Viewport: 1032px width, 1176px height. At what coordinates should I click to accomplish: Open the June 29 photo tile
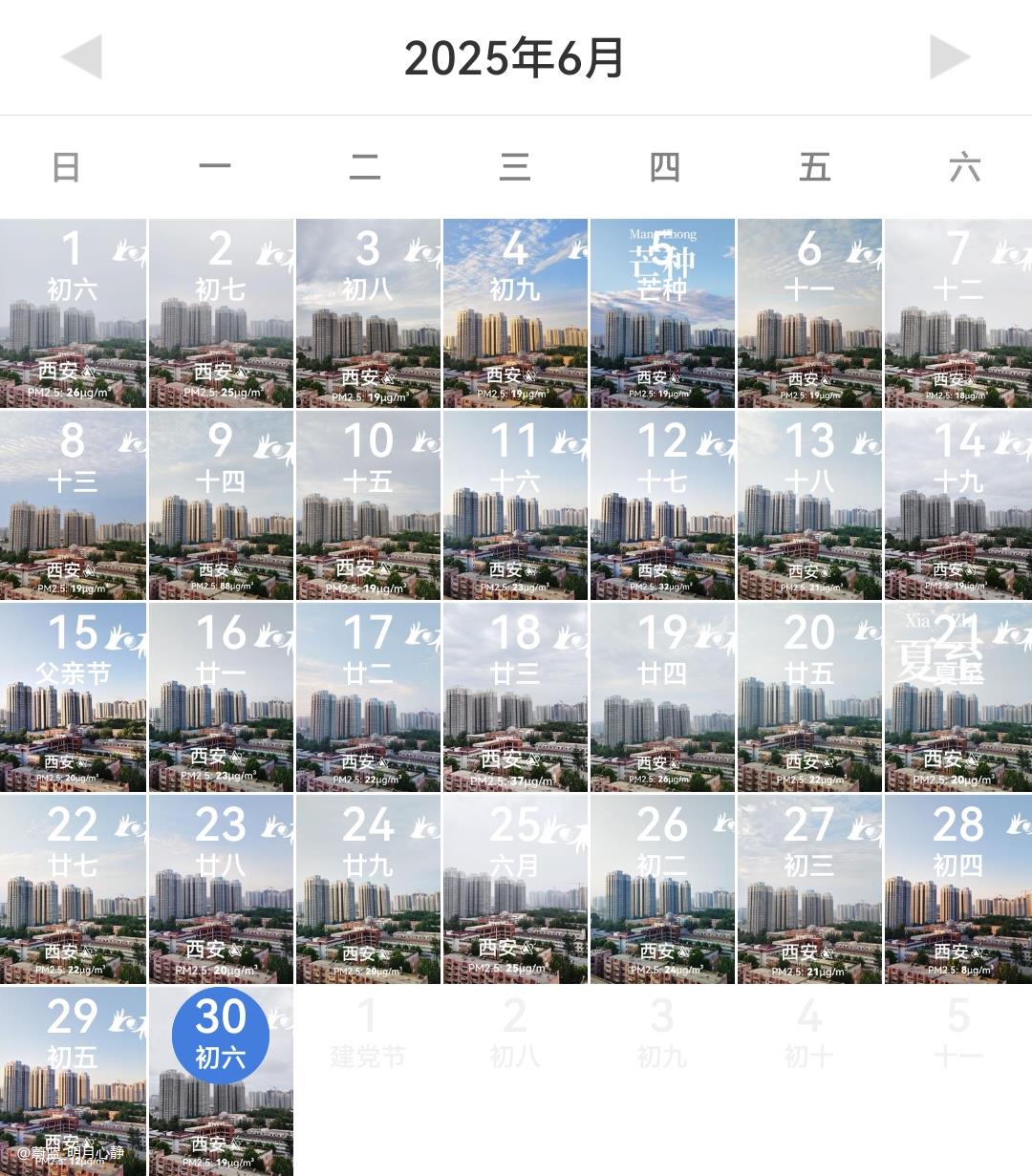pos(73,1081)
